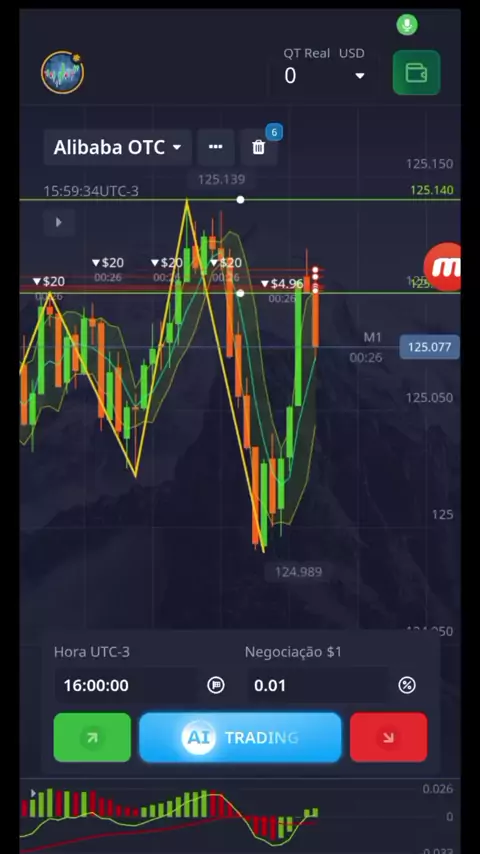Edit the trade amount 0.01

point(319,685)
